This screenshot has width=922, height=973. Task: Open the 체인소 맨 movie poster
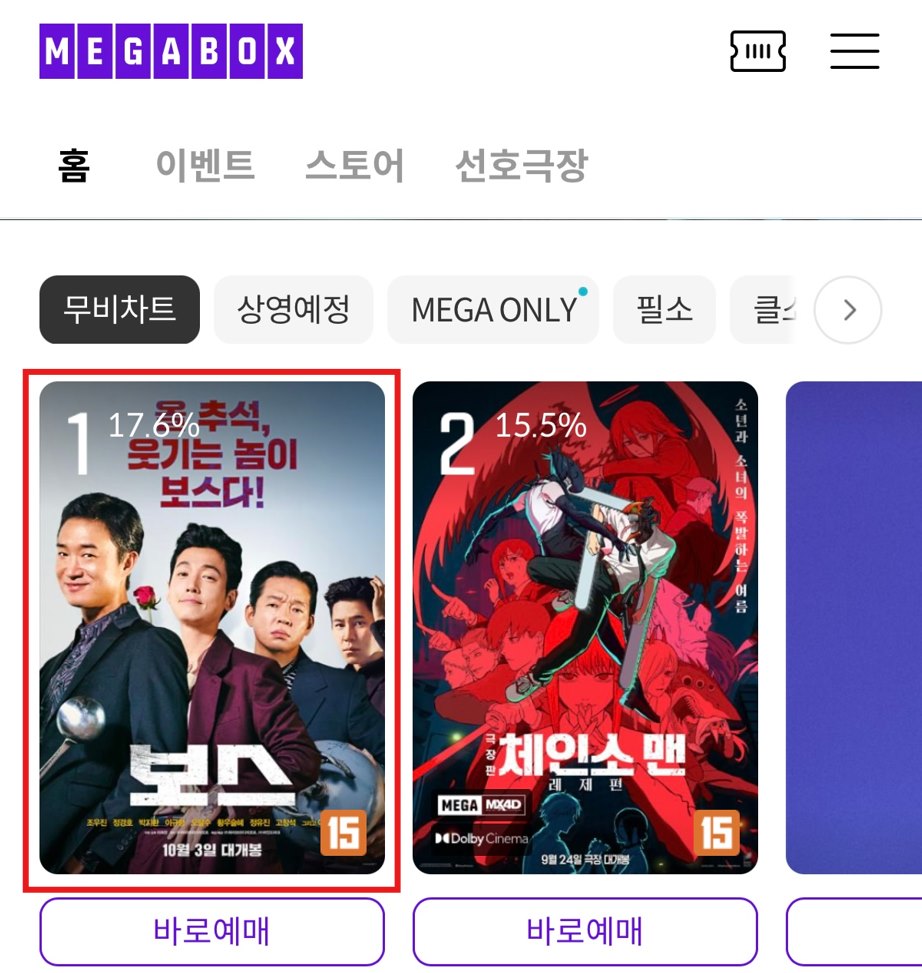[585, 628]
